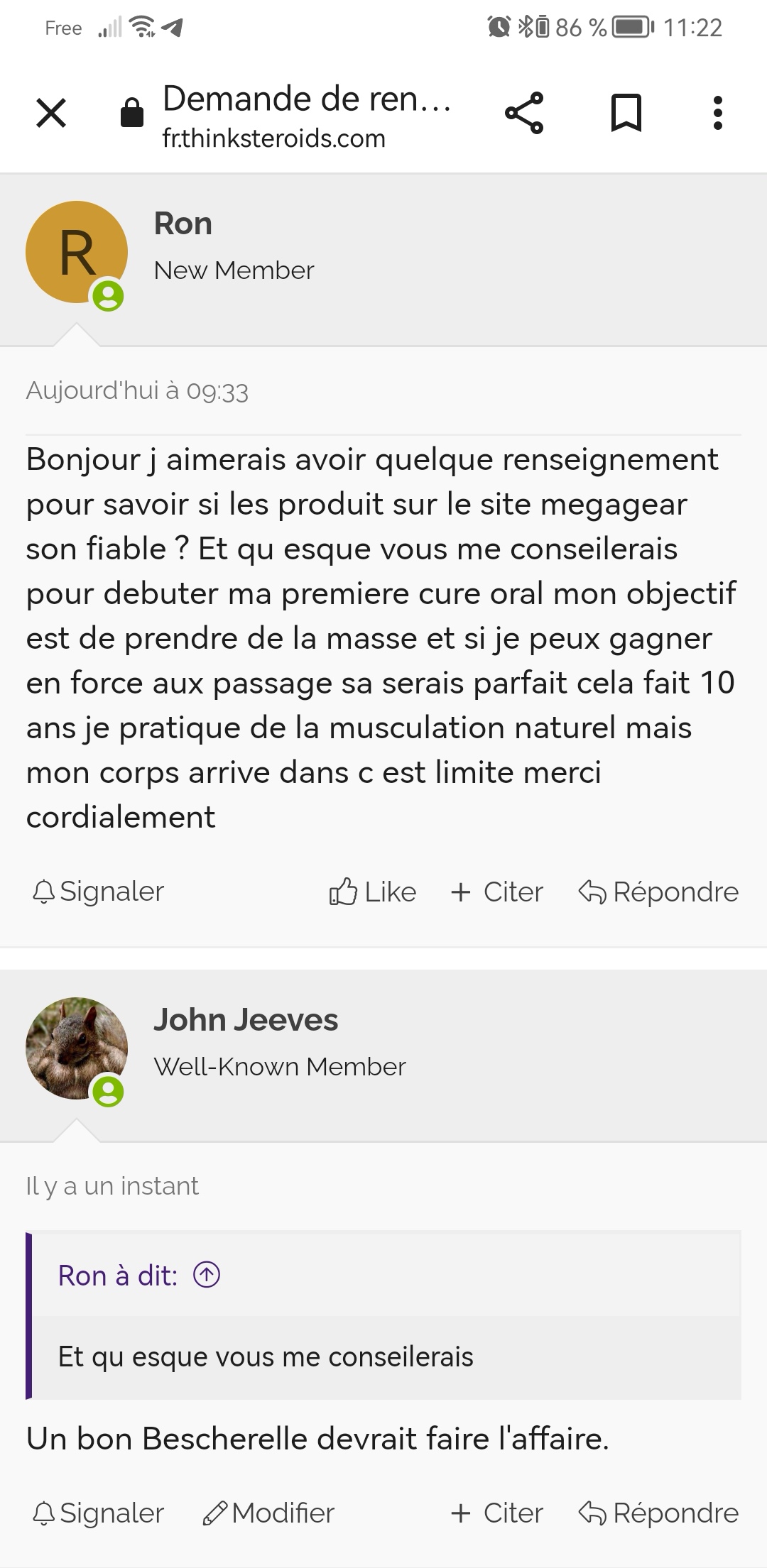View John Jeeves' avatar profile
This screenshot has height=1568, width=767.
tap(77, 1048)
